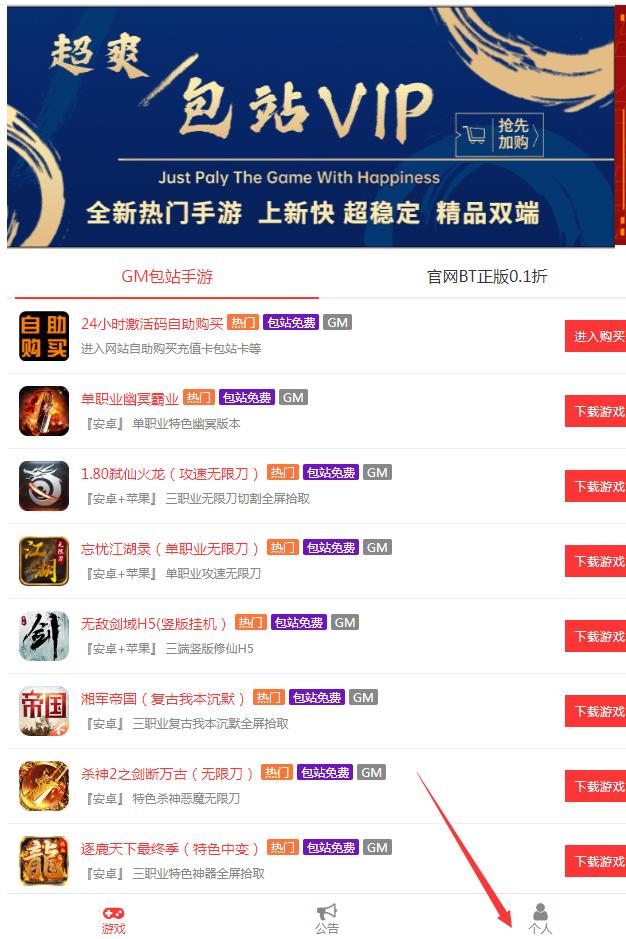626x939 pixels.
Task: Open the 公告 announcements tab
Action: click(x=327, y=918)
